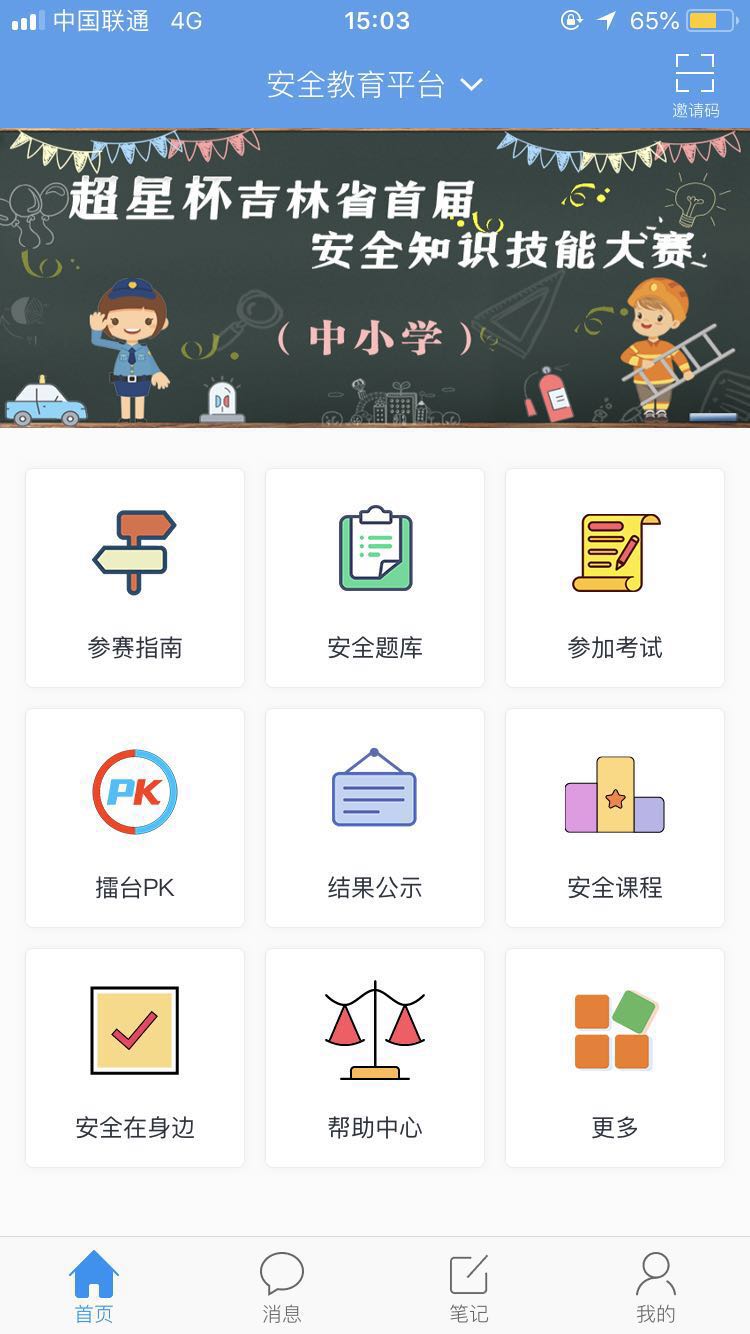Open the 安全题库 question bank
750x1334 pixels.
(375, 578)
